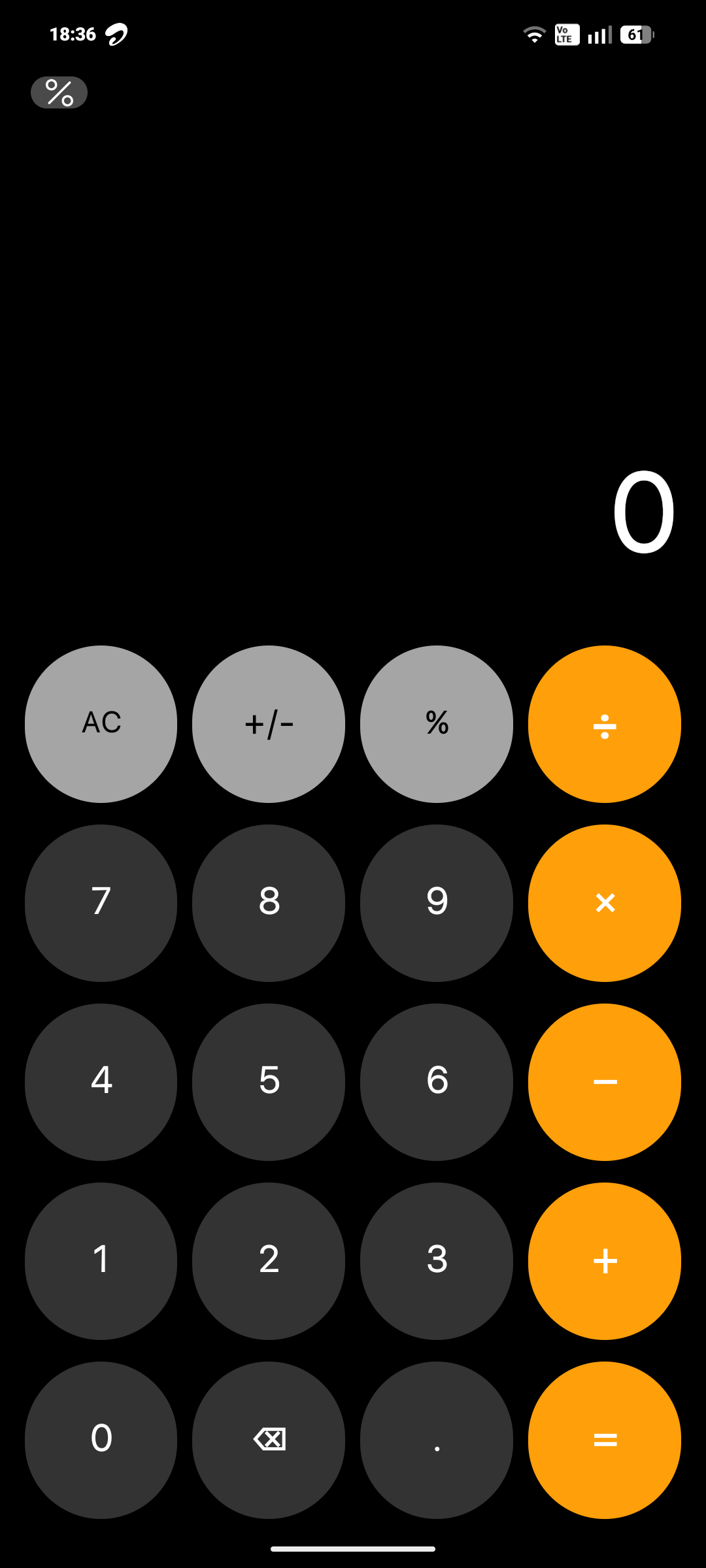Tap the percent pill icon at top
Screen dimensions: 706x1568
click(59, 92)
